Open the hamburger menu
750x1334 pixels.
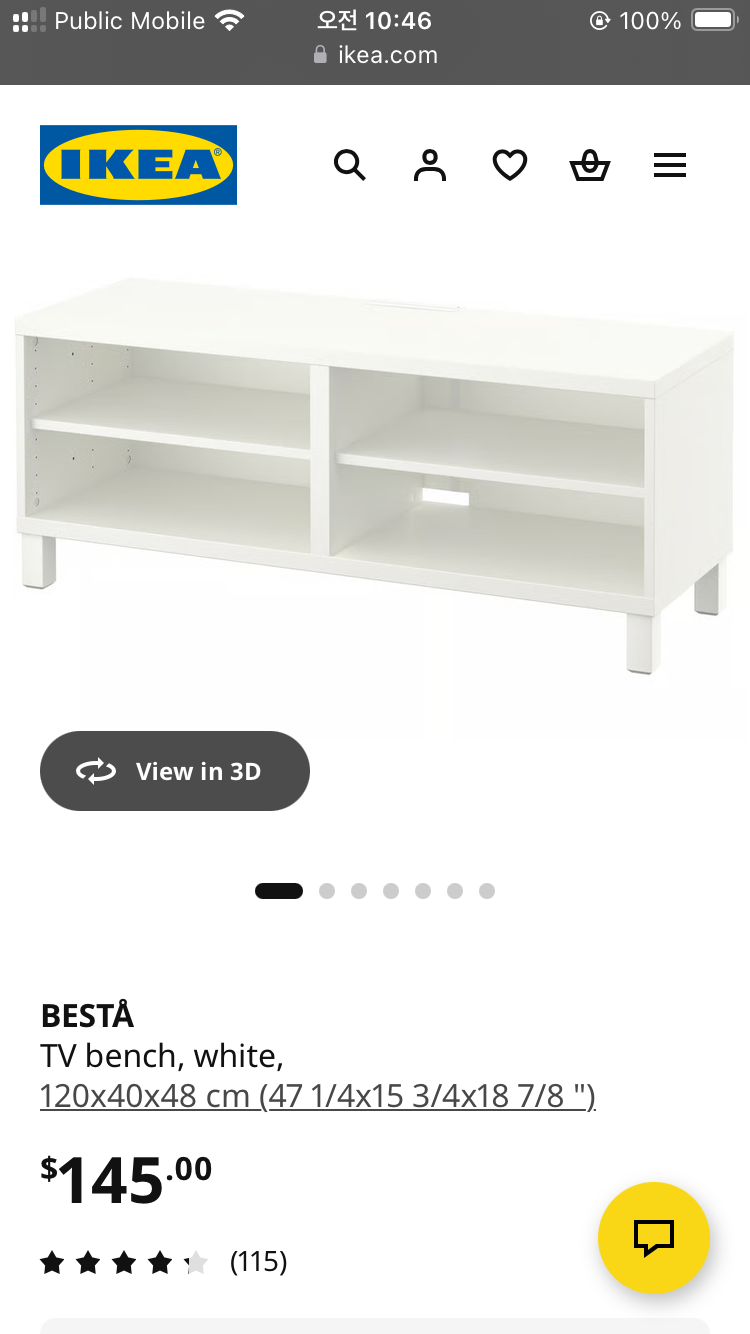670,165
